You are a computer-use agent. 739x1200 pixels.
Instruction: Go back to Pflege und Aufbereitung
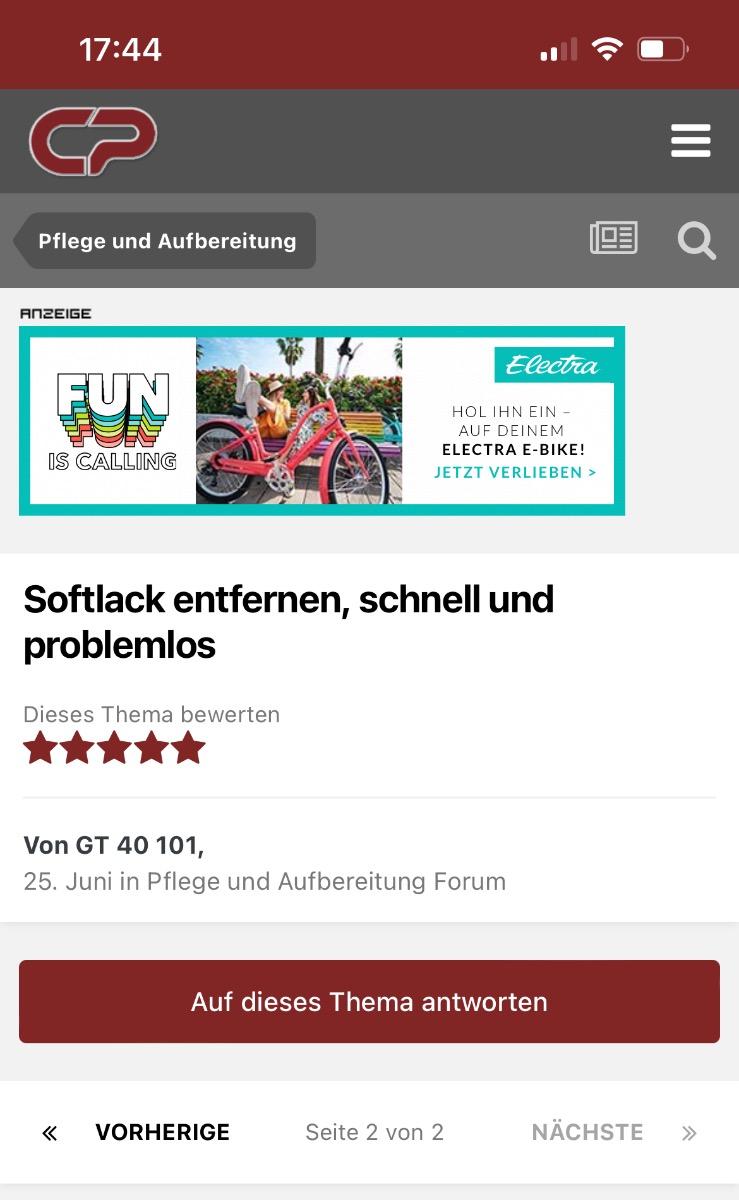tap(166, 241)
